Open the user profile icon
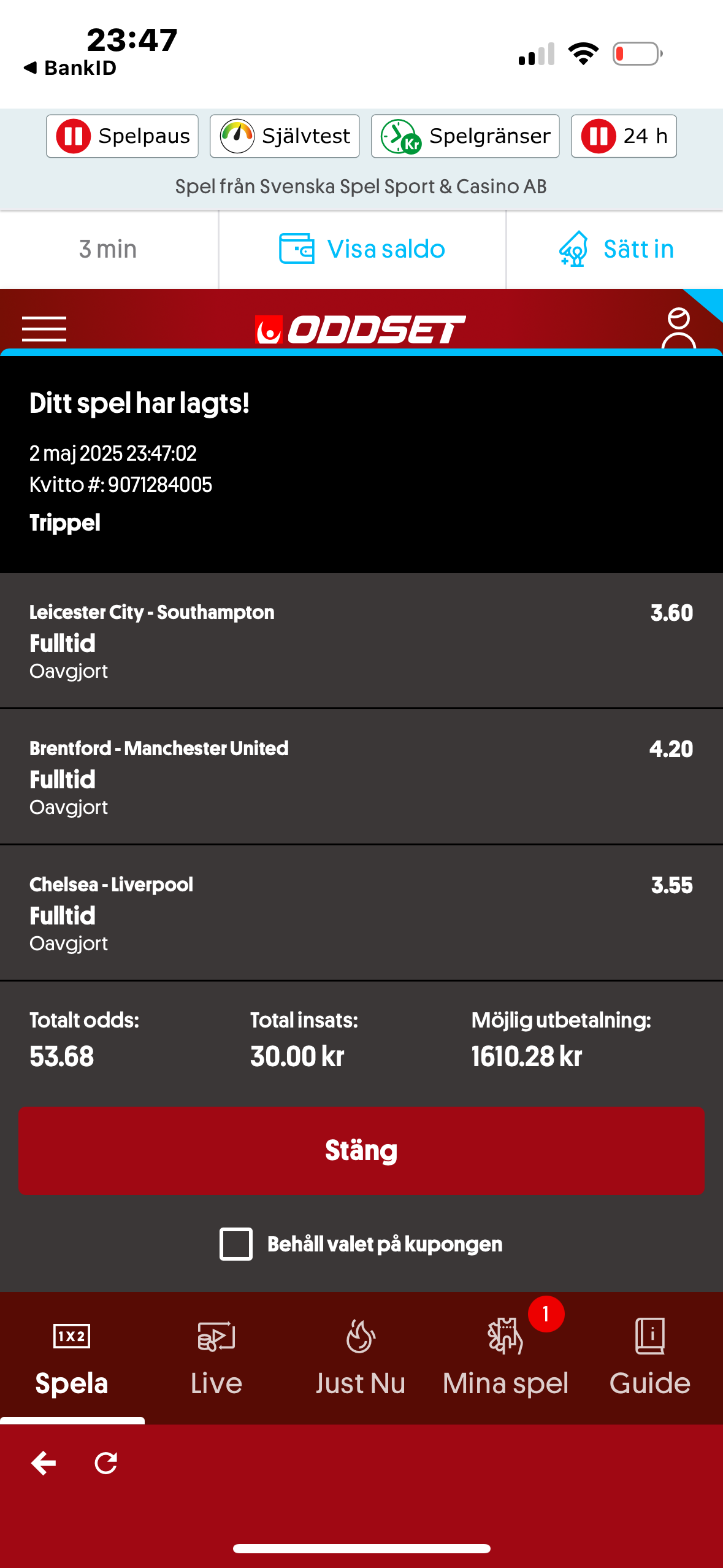 pyautogui.click(x=678, y=328)
